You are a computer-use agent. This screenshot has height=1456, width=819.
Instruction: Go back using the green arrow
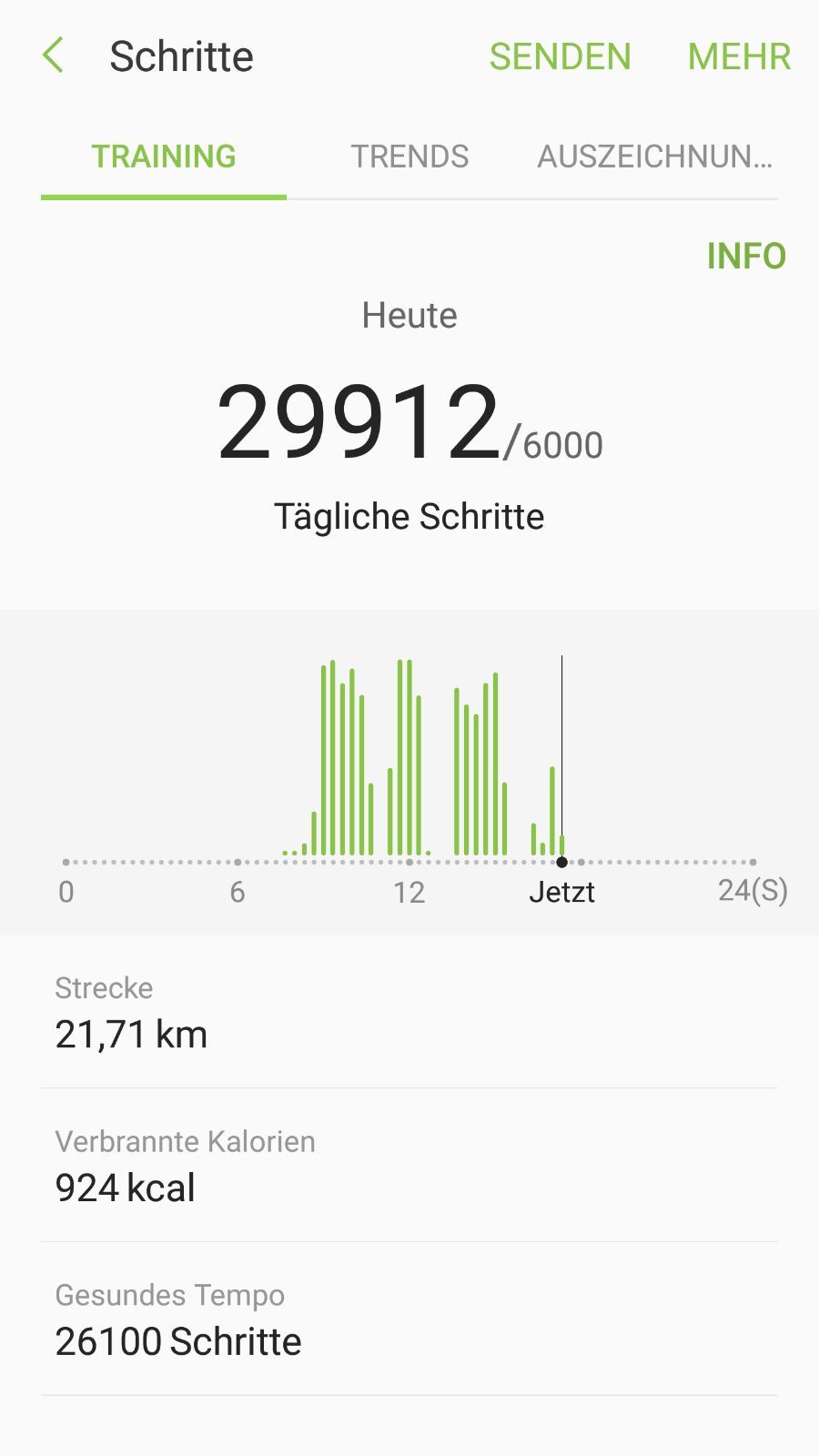point(54,56)
